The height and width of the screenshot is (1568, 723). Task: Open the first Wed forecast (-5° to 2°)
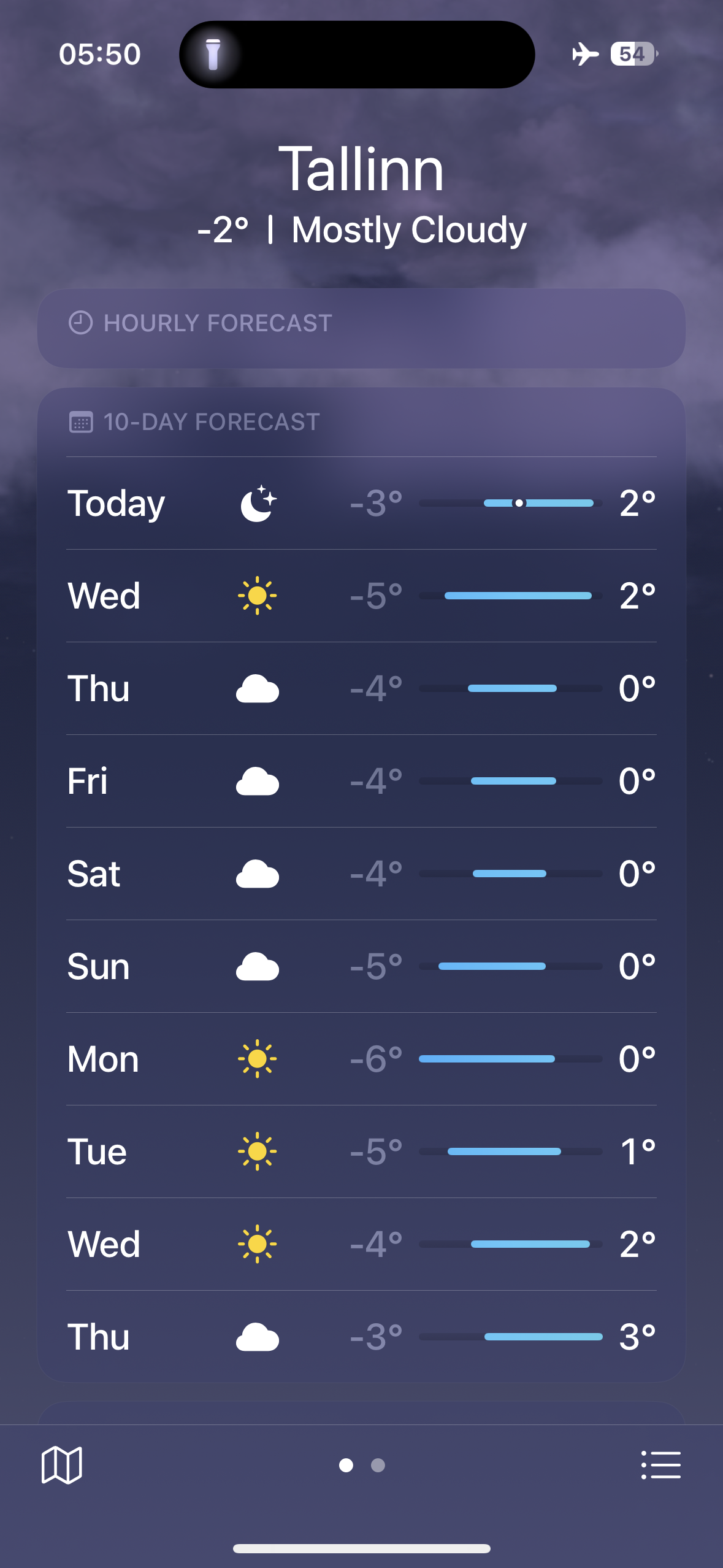coord(361,596)
